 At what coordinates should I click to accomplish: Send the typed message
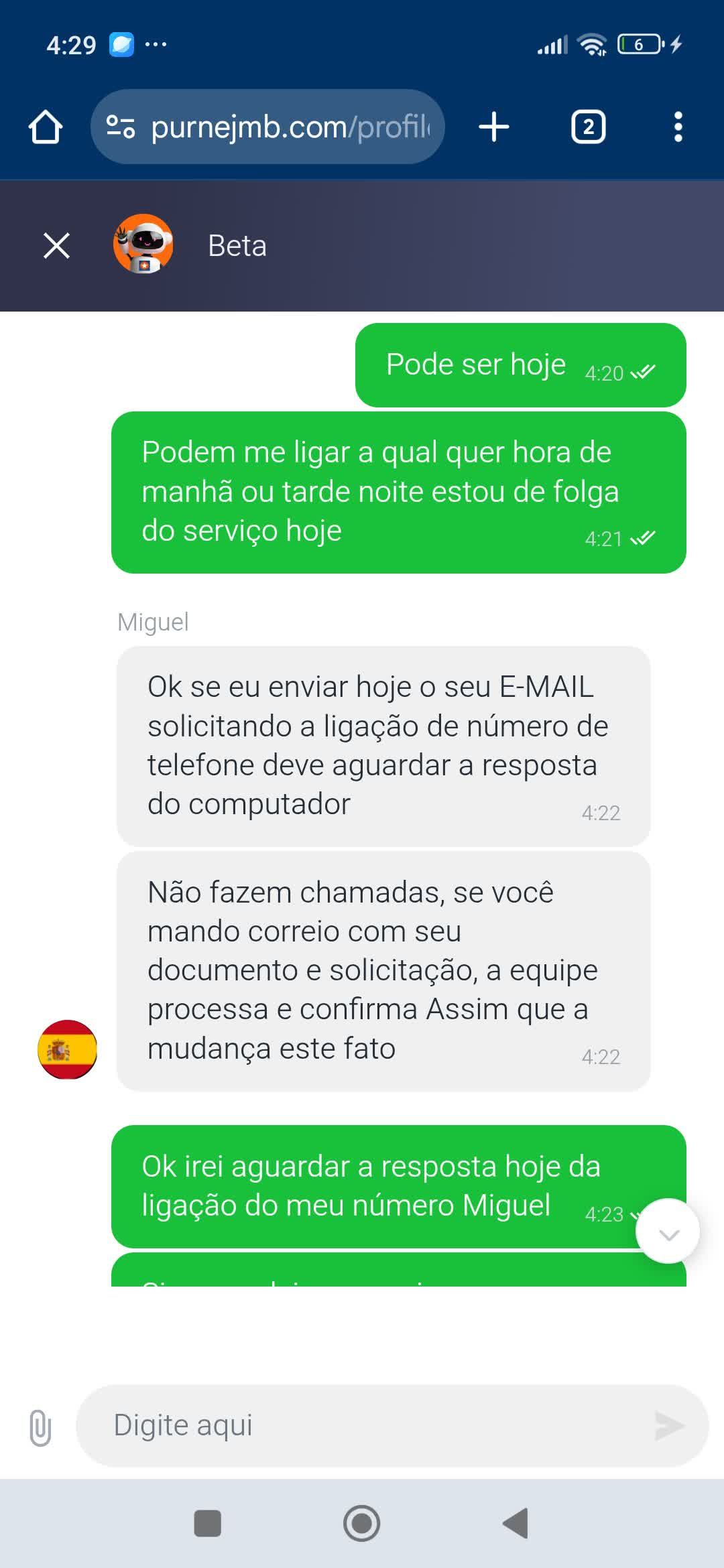[669, 1425]
